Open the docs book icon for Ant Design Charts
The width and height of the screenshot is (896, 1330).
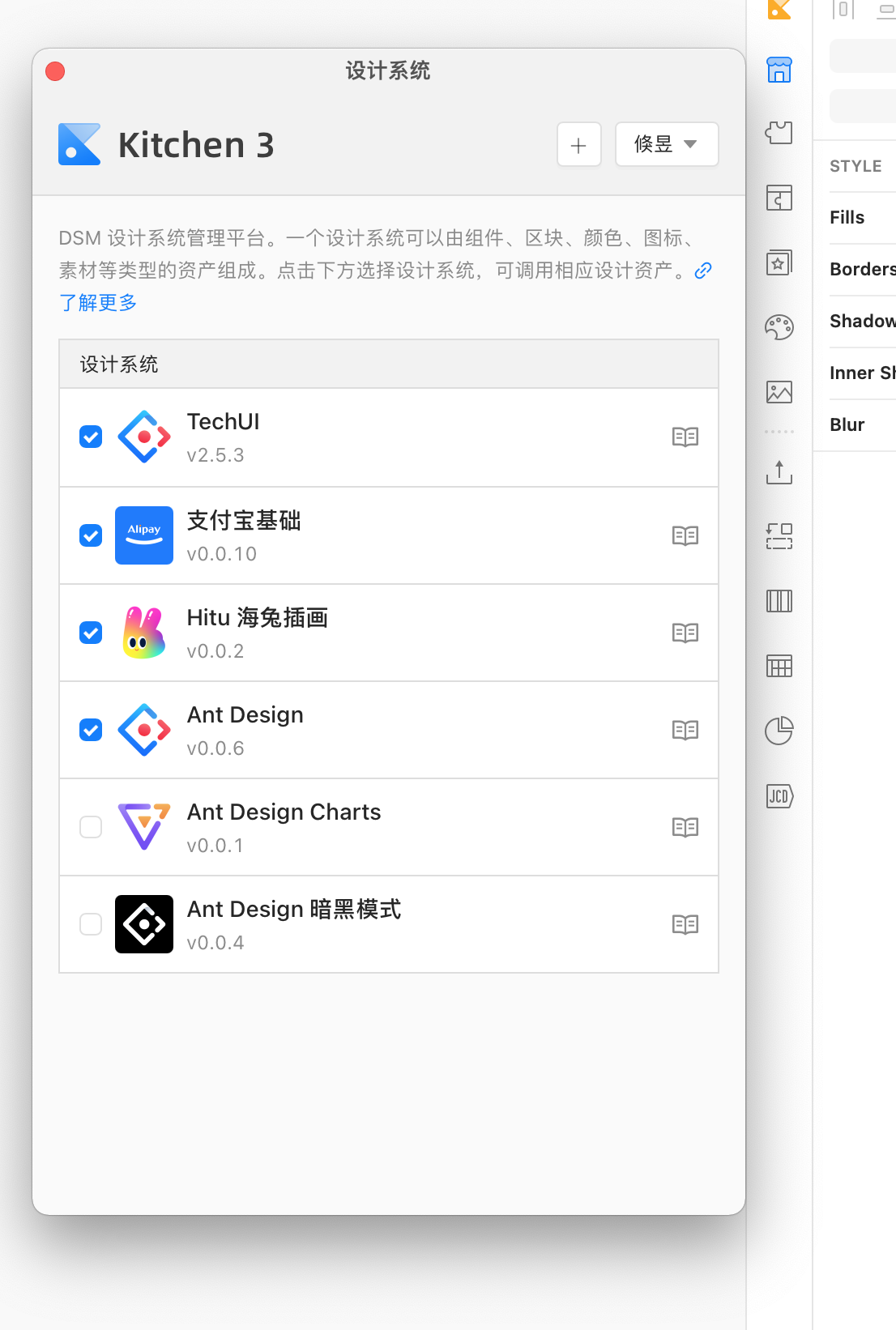click(x=685, y=827)
